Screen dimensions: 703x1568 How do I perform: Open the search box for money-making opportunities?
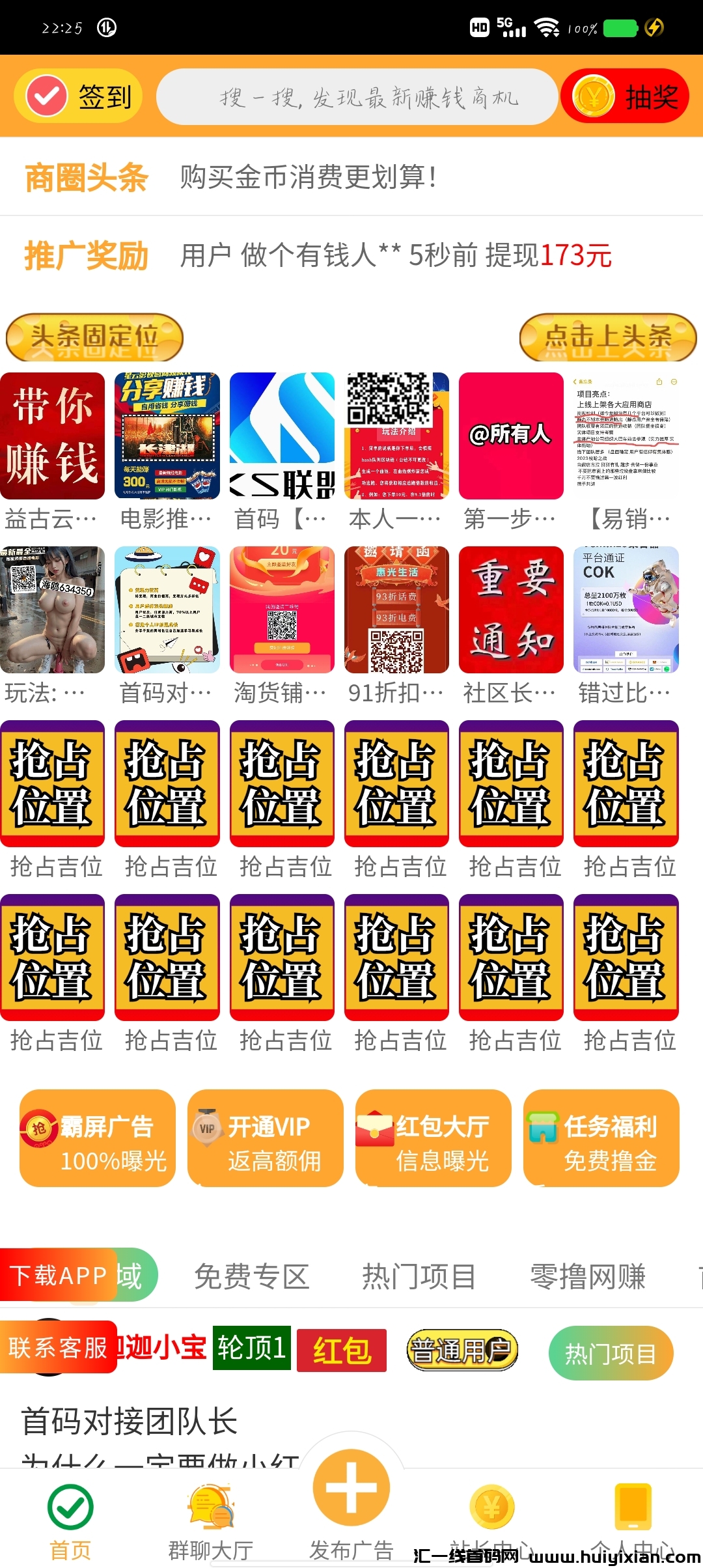tap(357, 97)
